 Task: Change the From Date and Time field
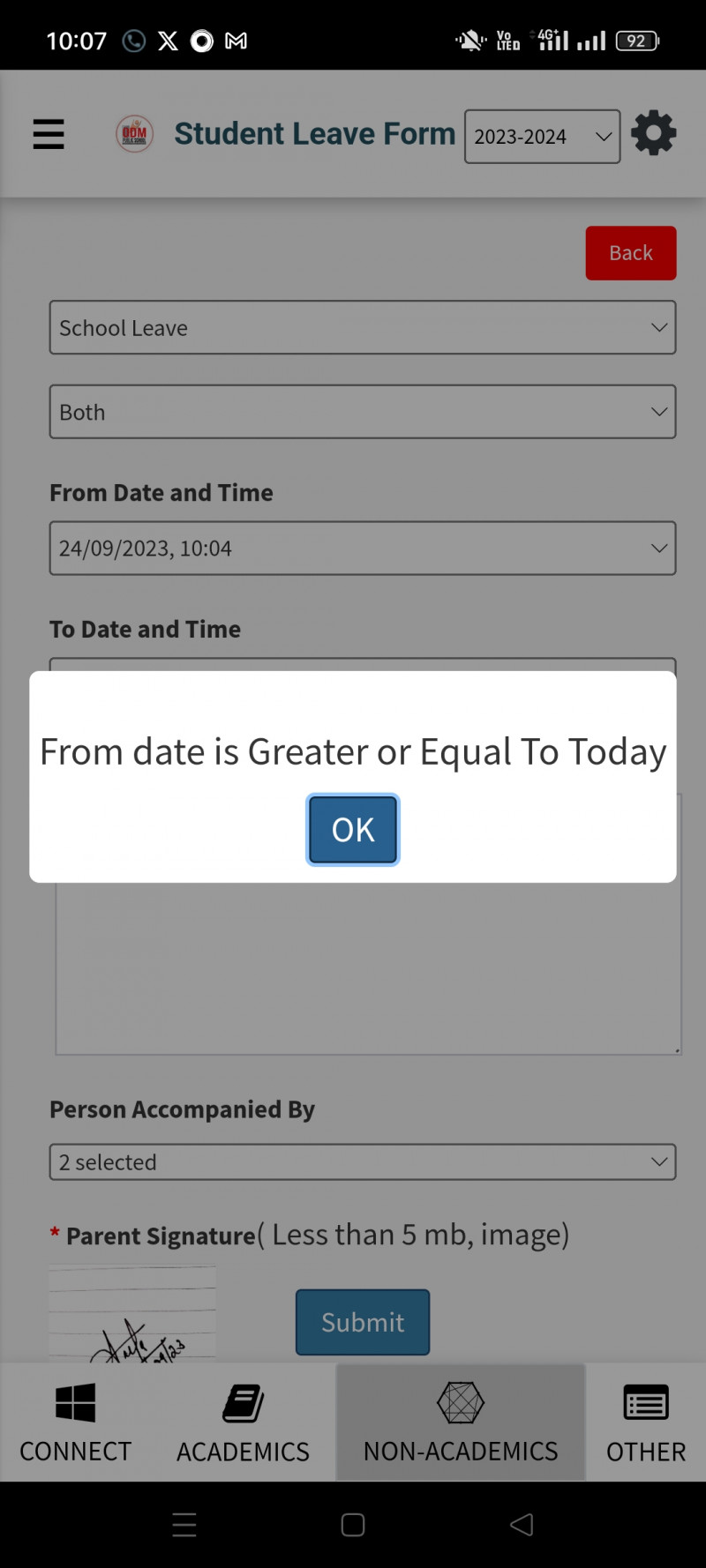click(x=362, y=549)
